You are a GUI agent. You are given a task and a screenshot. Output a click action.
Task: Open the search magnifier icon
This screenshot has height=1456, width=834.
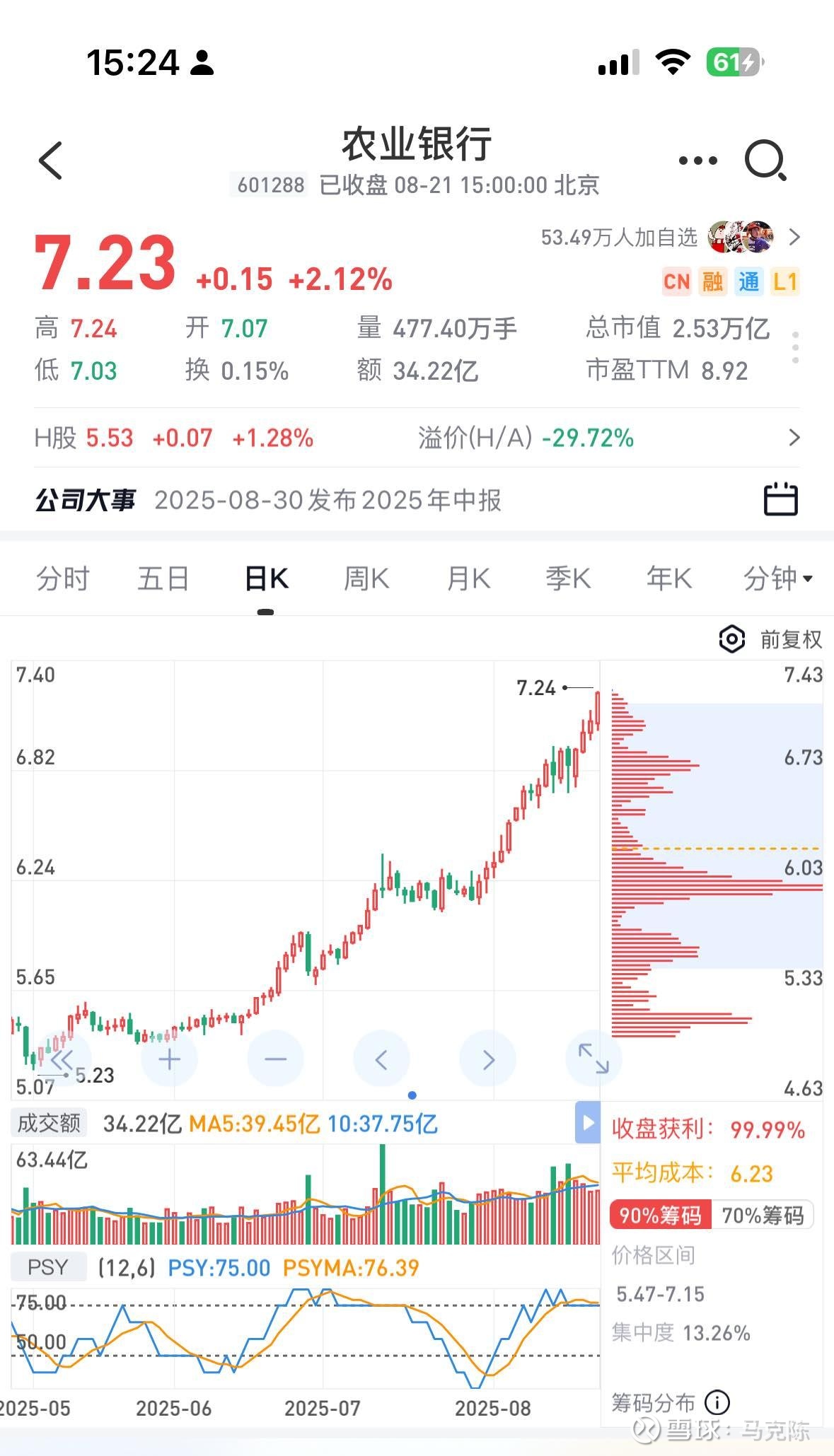(765, 161)
